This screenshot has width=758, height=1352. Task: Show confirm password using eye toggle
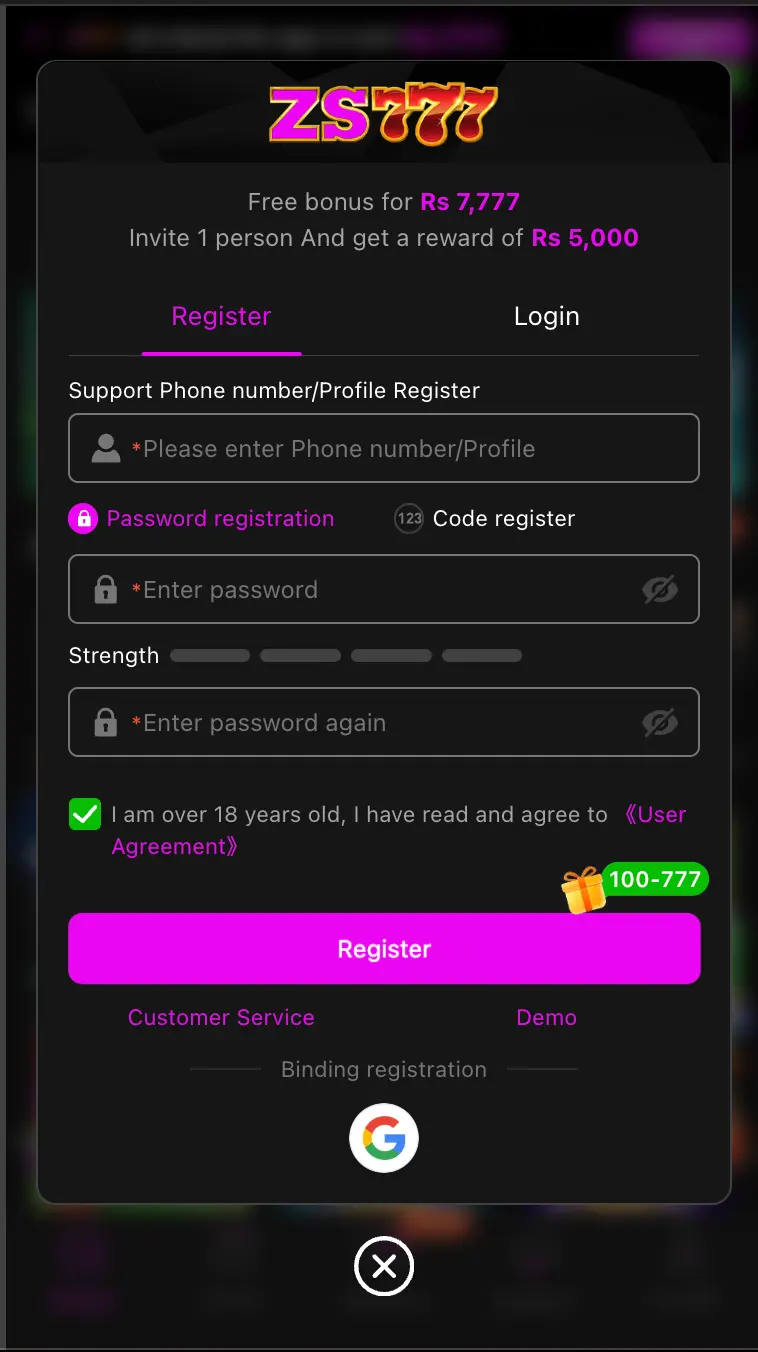[x=661, y=722]
